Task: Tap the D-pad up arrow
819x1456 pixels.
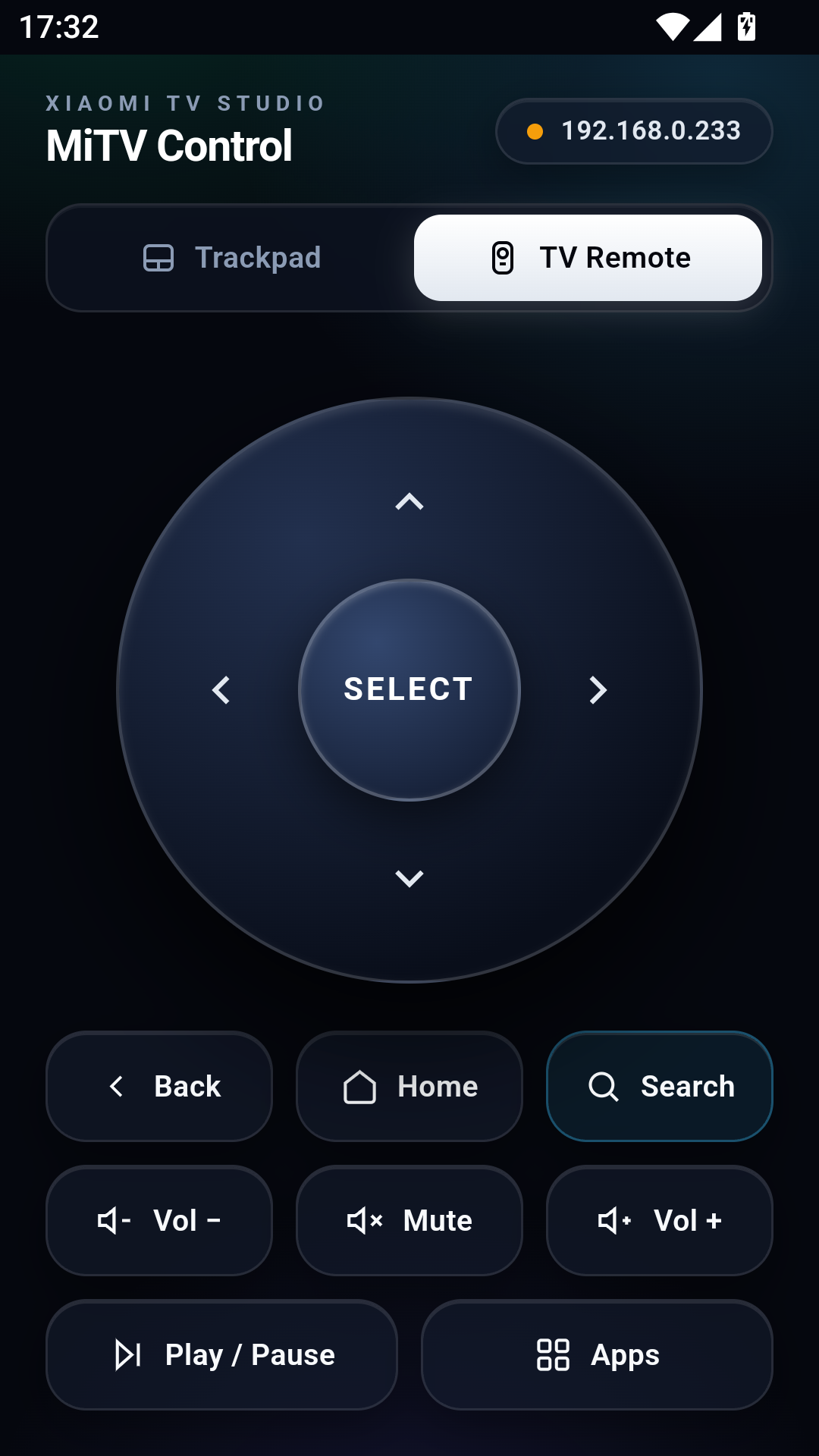Action: pos(409,502)
